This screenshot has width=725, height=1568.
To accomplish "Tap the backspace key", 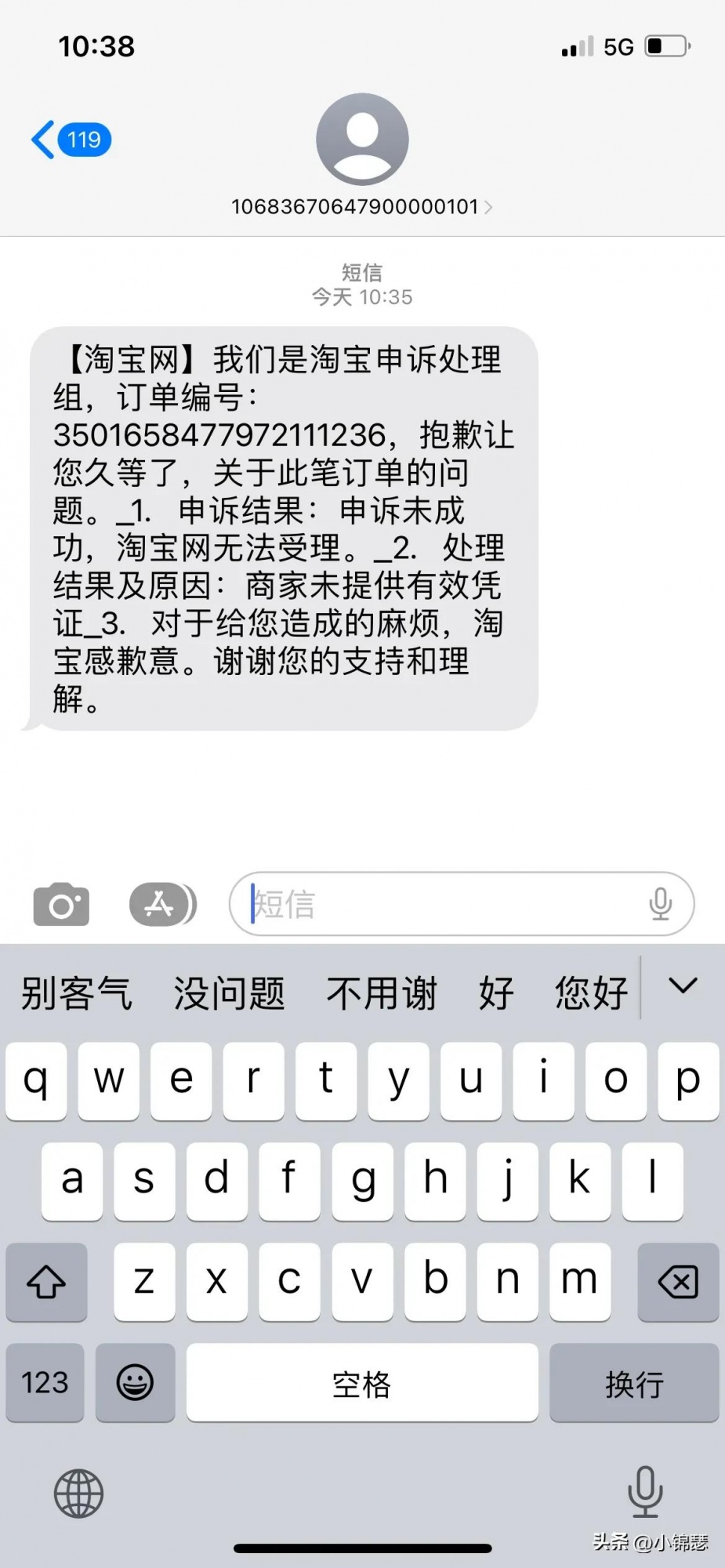I will [x=678, y=1283].
